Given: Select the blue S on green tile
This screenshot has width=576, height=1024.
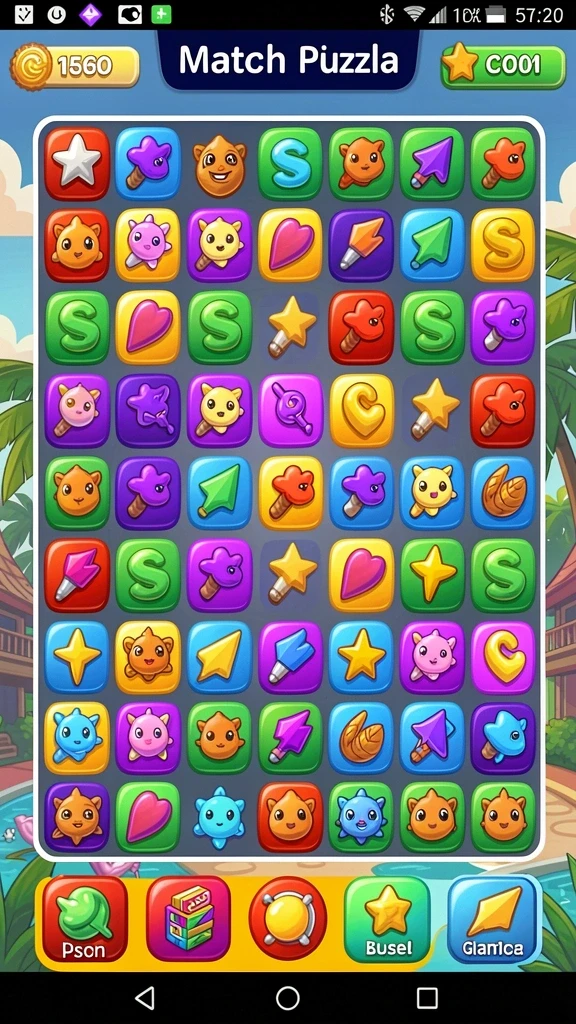Looking at the screenshot, I should tap(289, 163).
